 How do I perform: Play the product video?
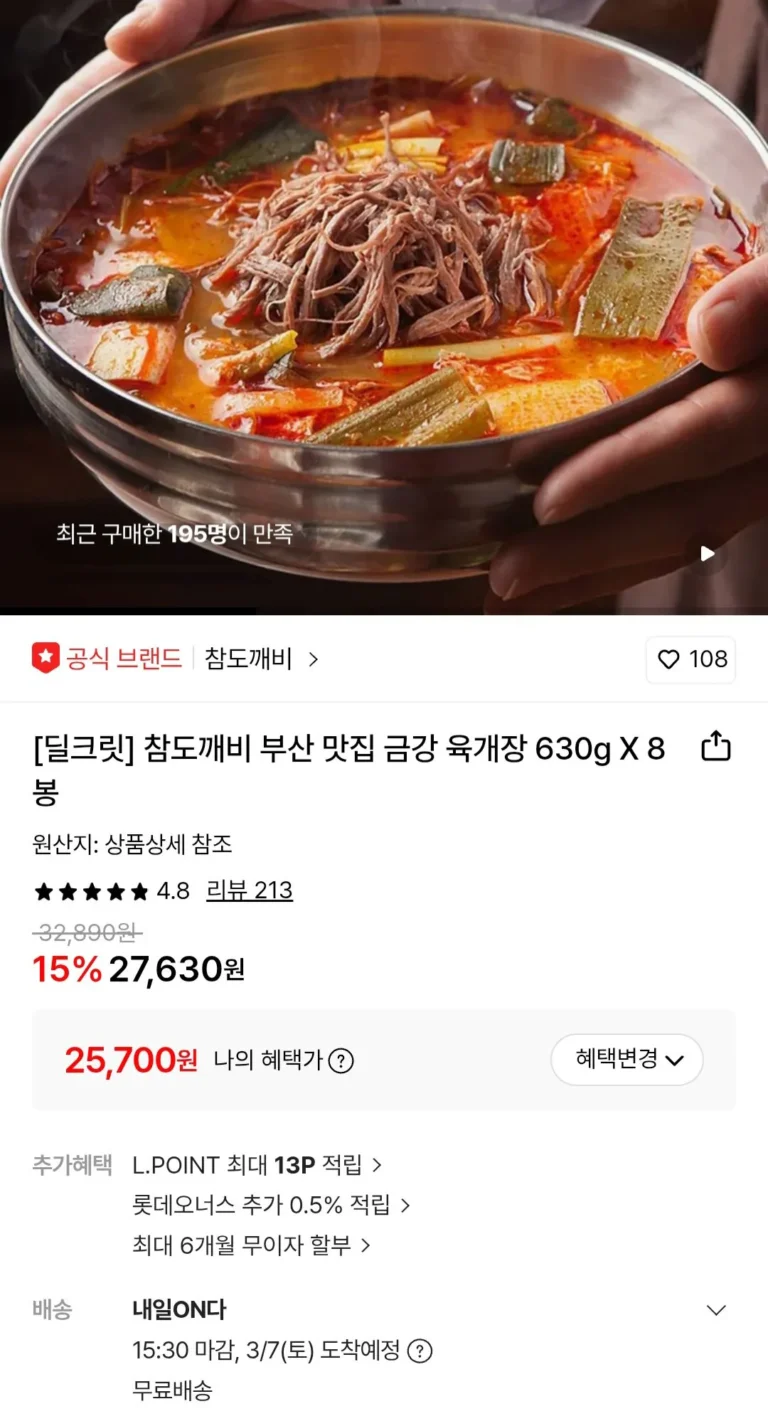707,553
